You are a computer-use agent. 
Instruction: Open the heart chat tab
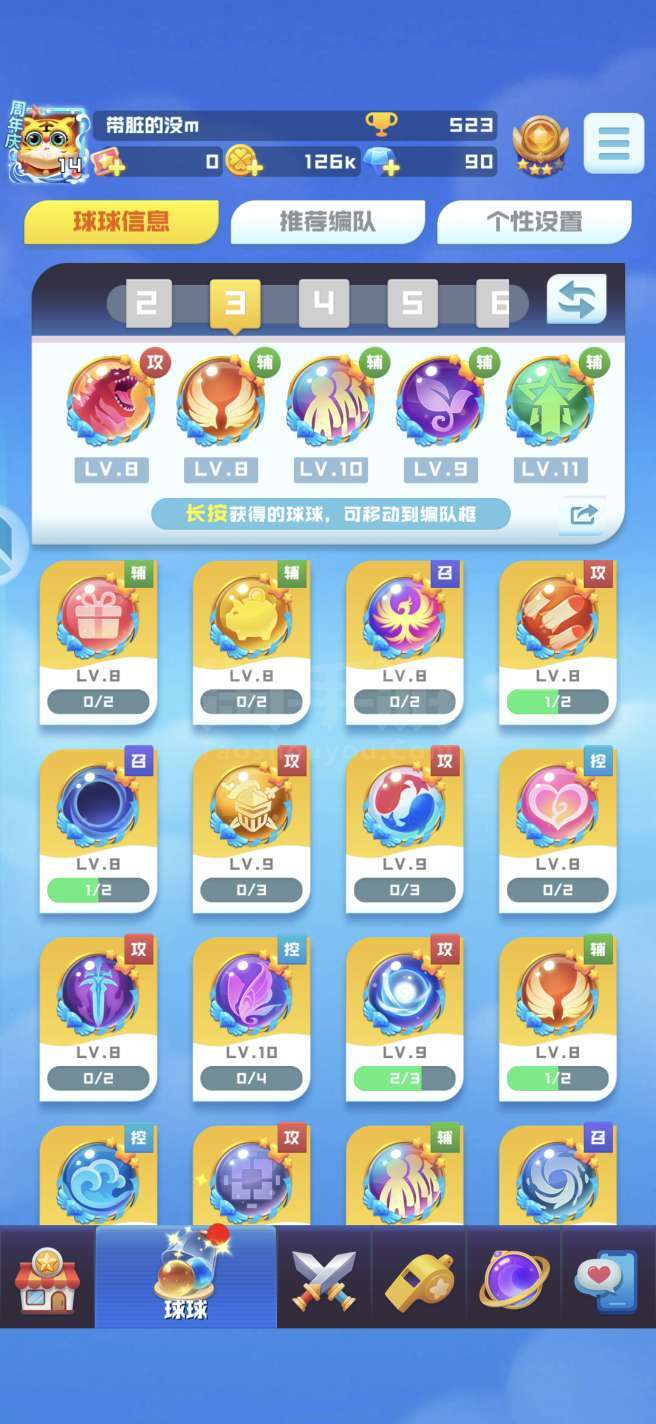(607, 1279)
